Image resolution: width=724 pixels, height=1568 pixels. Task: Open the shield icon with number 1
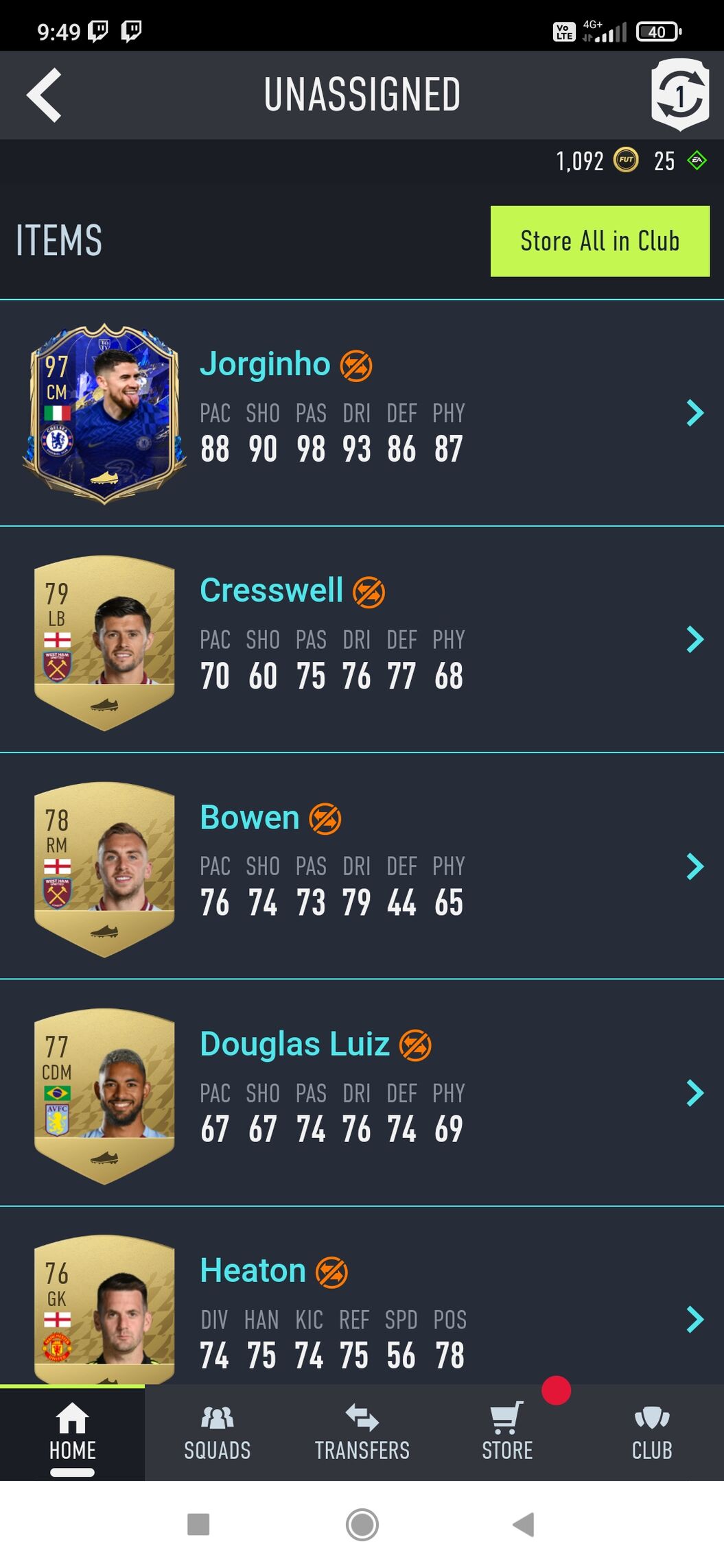[679, 95]
